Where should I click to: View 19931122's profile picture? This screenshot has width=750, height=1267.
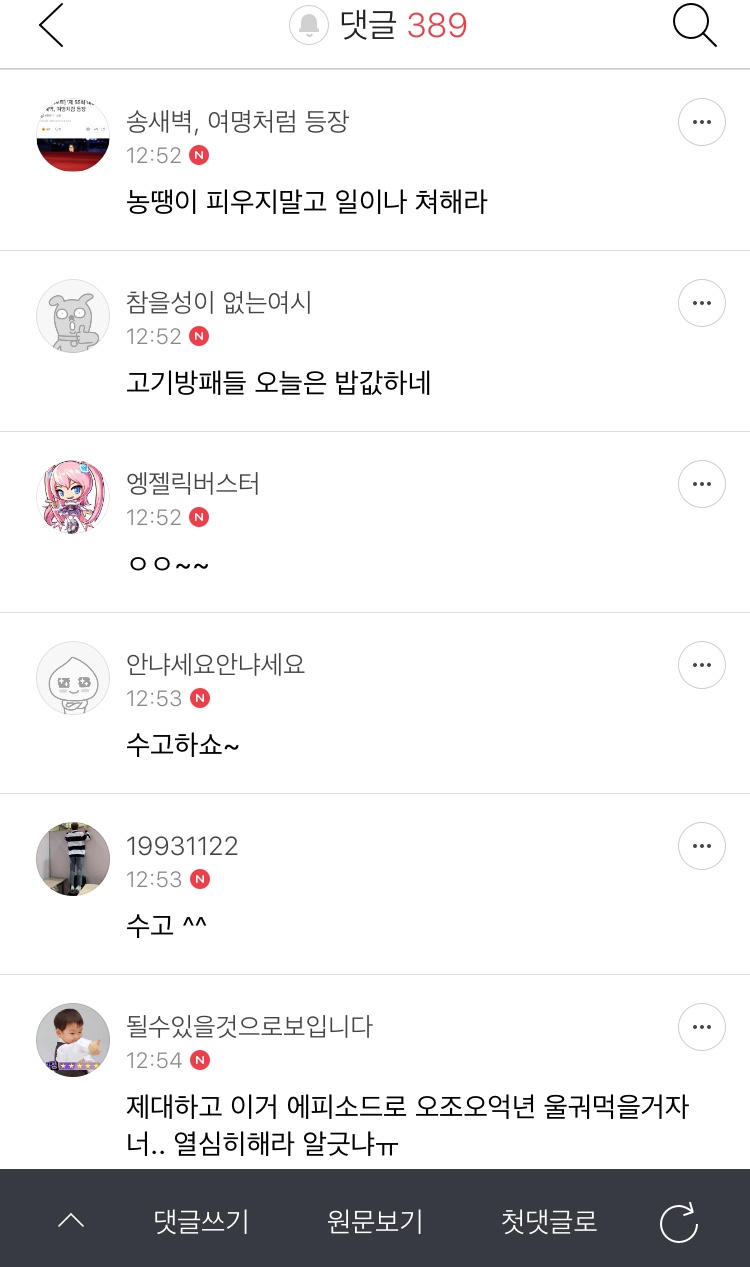(73, 859)
